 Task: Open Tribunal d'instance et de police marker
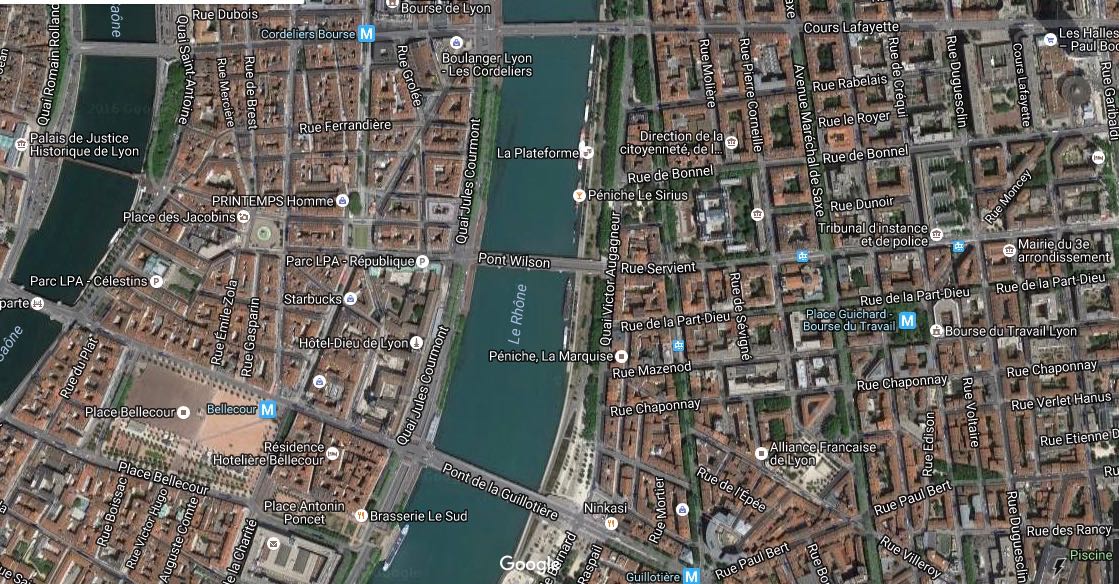pyautogui.click(x=936, y=235)
